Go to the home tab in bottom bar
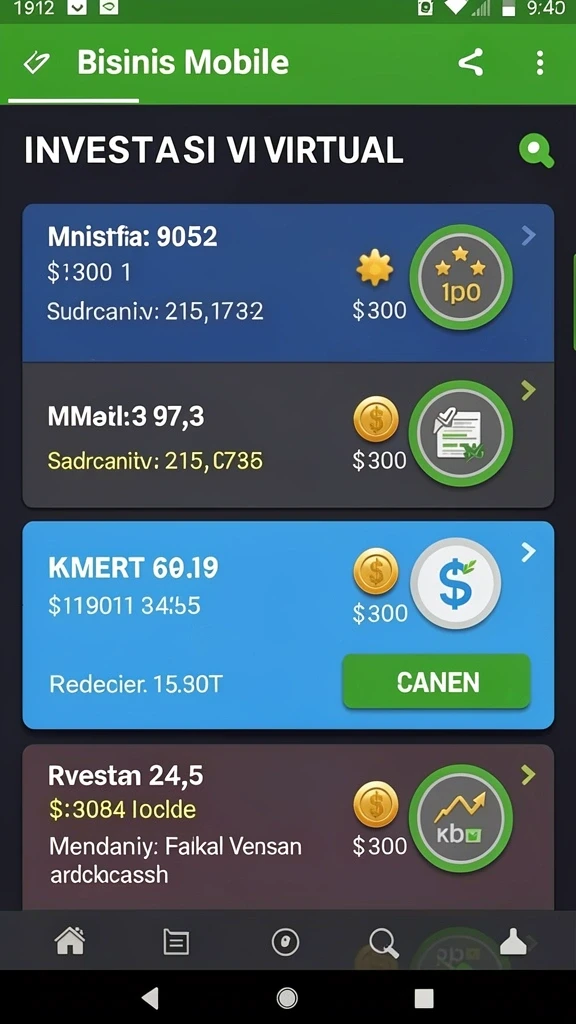The image size is (576, 1024). pos(70,942)
